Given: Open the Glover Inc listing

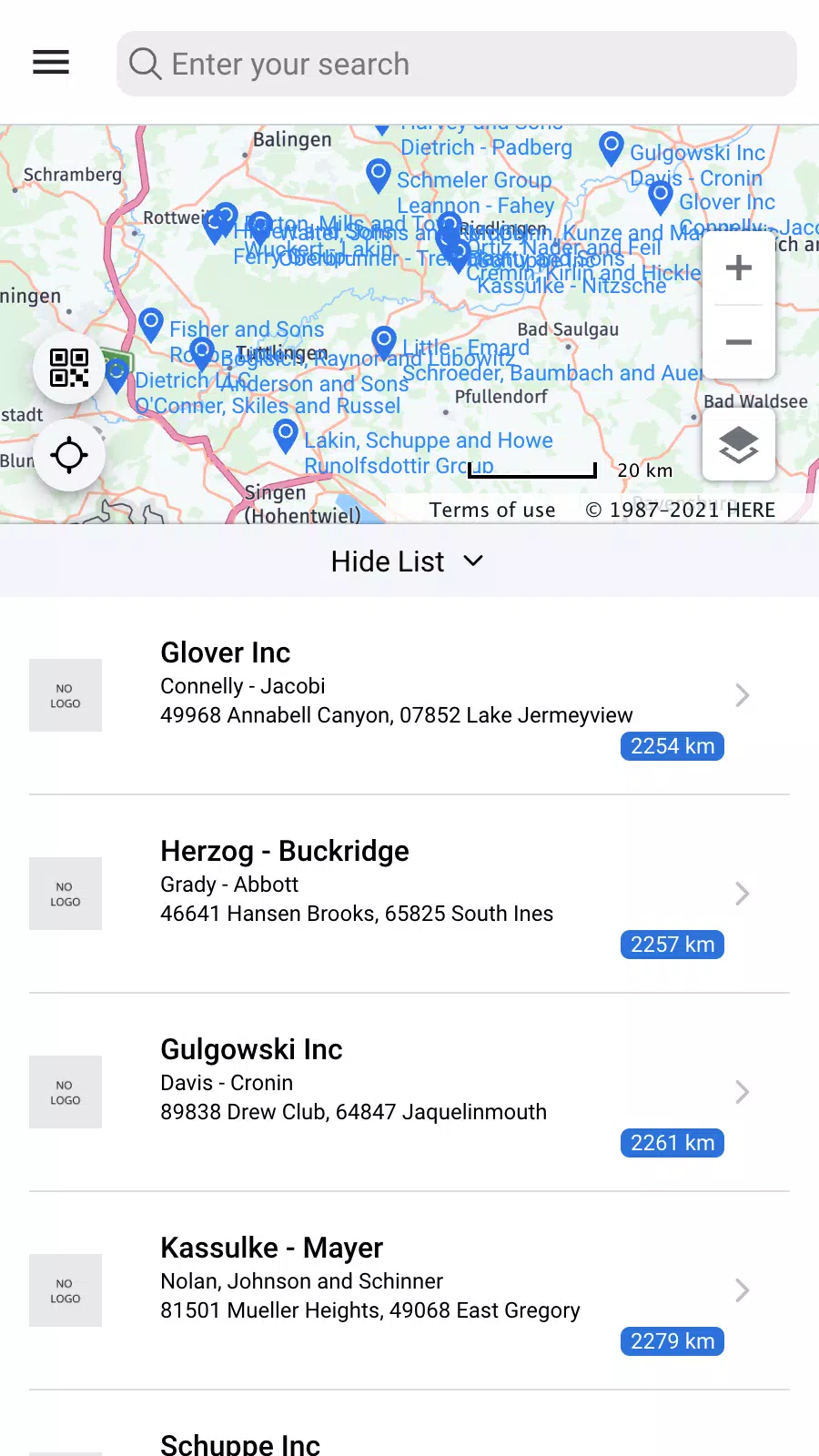Looking at the screenshot, I should 409,696.
